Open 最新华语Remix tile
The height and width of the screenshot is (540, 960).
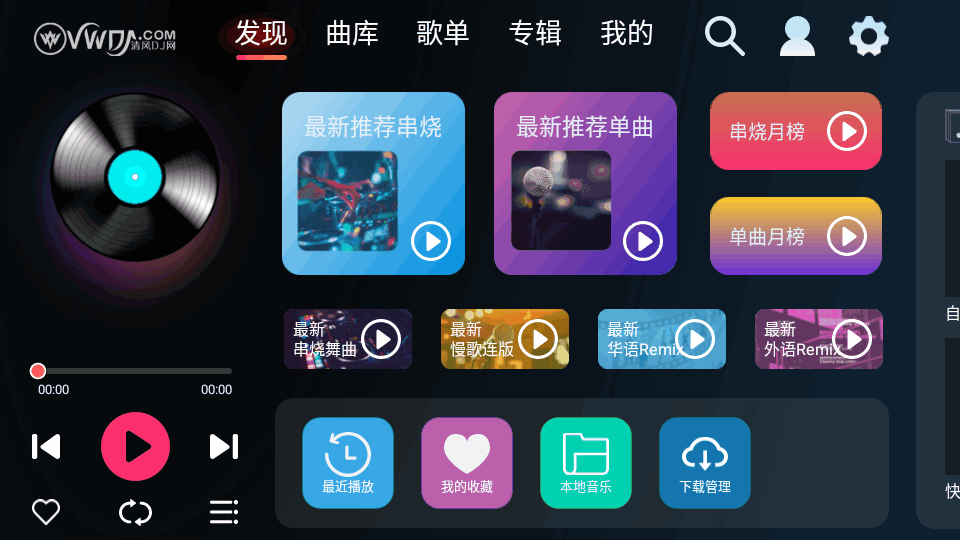coord(661,339)
